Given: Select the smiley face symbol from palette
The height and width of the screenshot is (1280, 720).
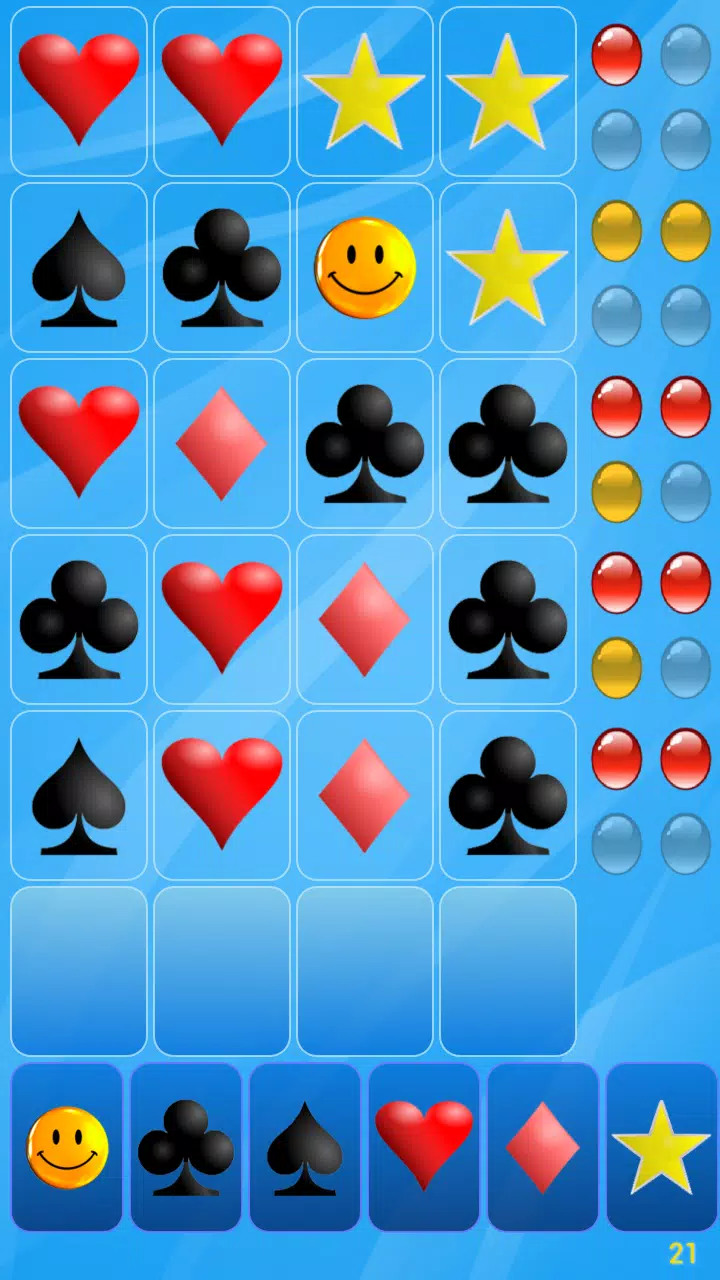Looking at the screenshot, I should click(67, 1147).
